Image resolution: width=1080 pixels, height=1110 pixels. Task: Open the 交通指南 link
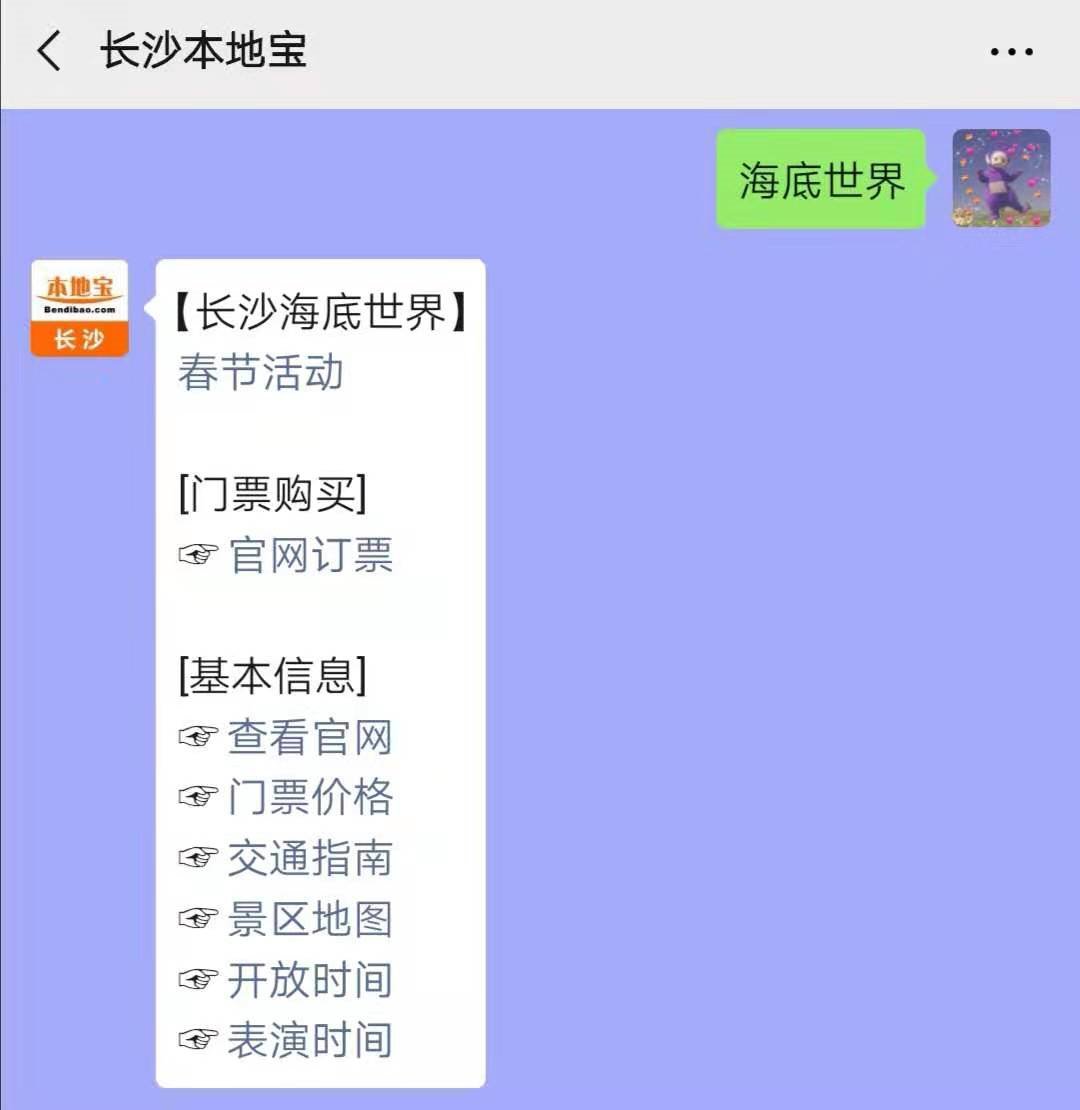(x=309, y=859)
